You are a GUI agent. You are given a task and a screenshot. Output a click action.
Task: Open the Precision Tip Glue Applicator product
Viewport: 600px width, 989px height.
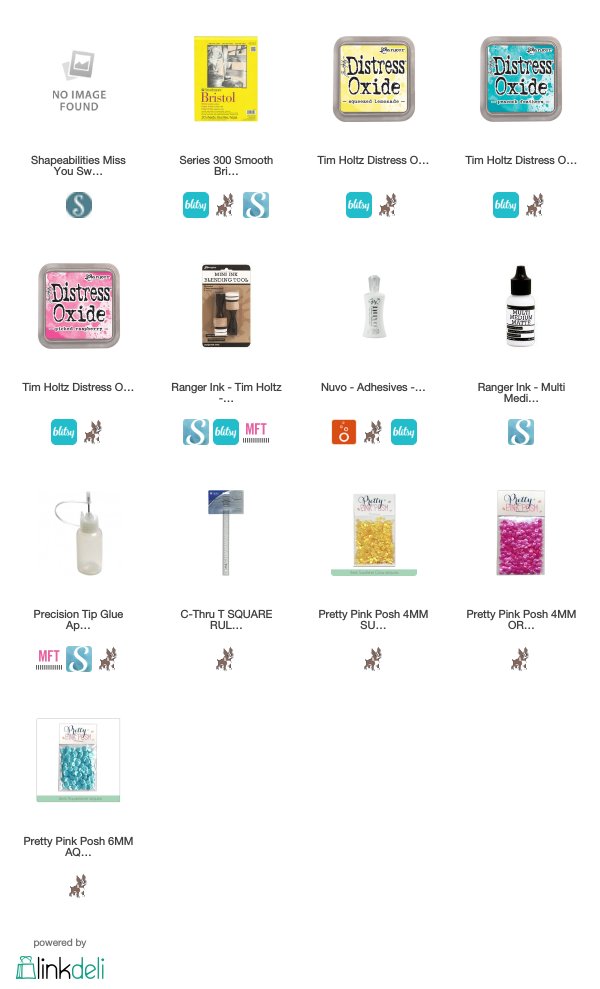point(79,533)
